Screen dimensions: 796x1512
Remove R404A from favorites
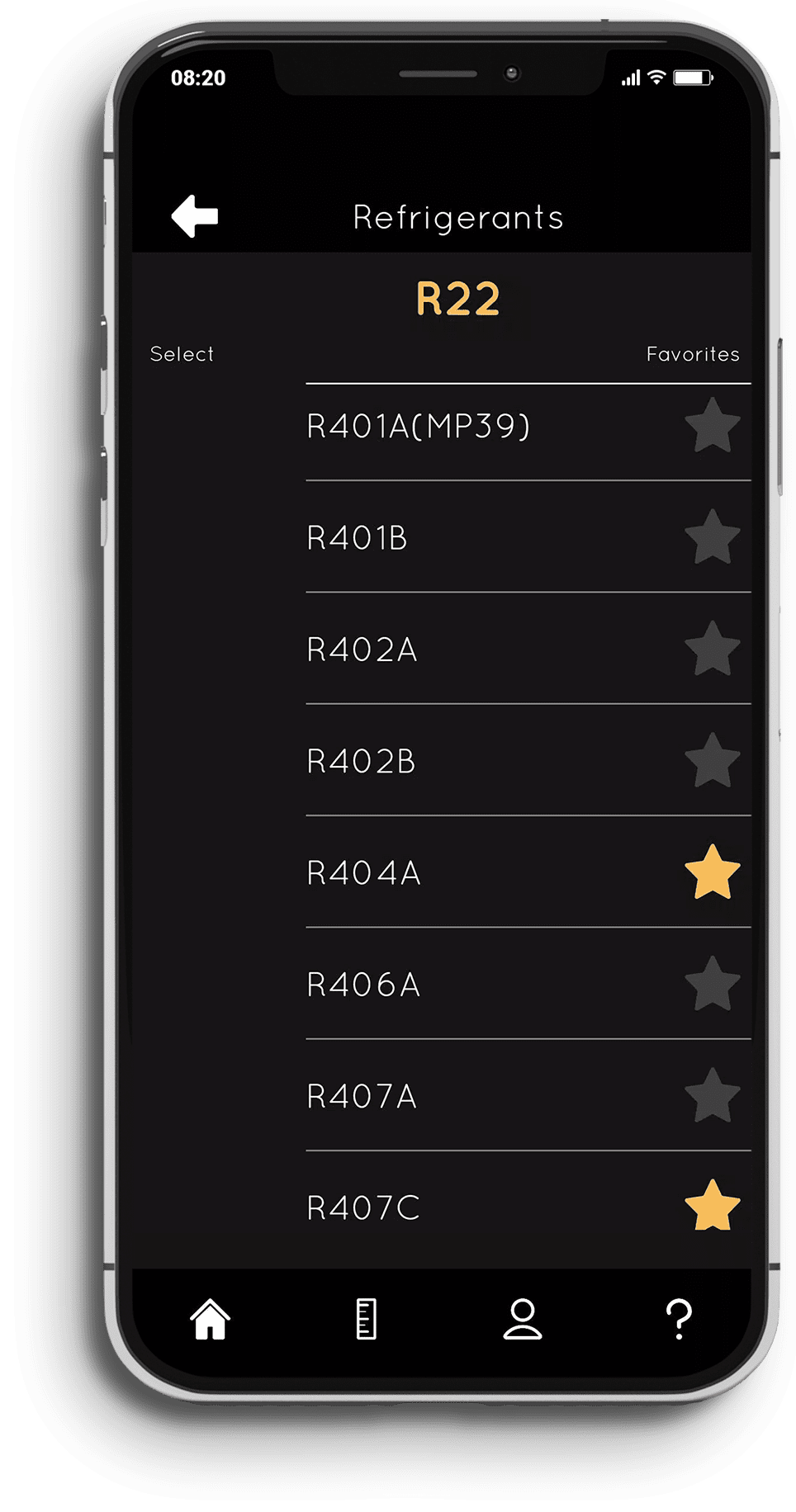tap(712, 873)
